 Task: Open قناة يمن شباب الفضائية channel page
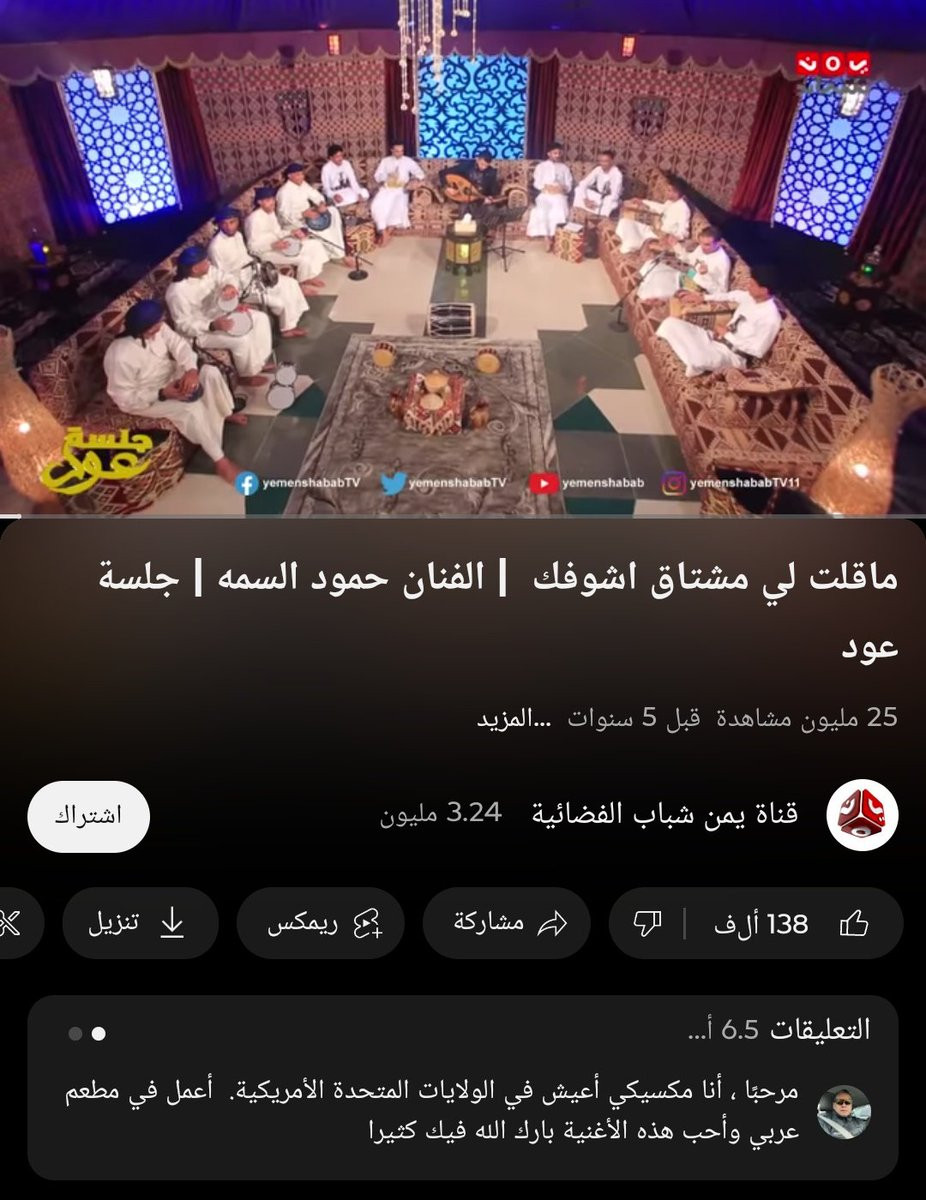coord(664,814)
